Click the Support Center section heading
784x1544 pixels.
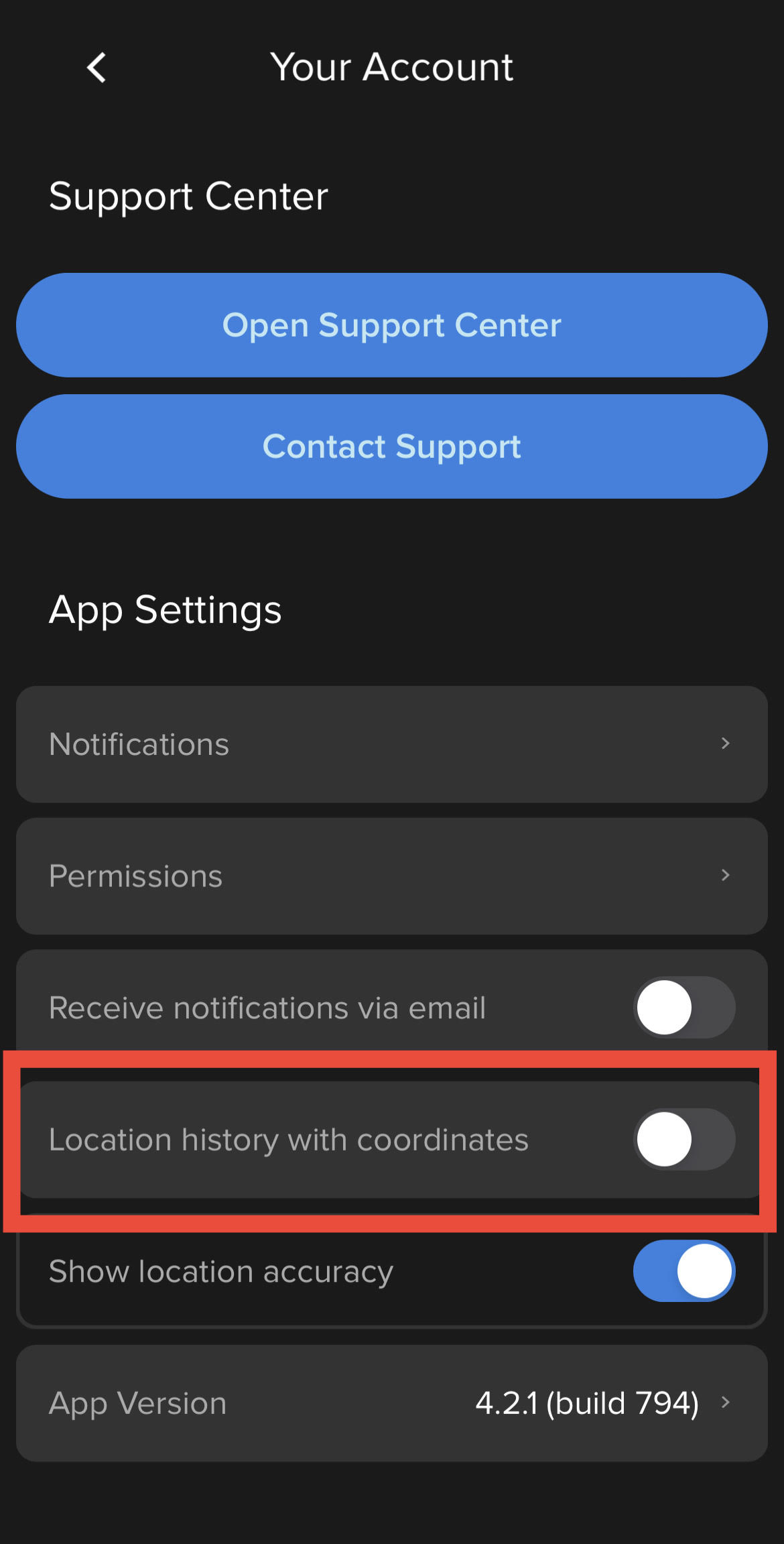tap(188, 195)
